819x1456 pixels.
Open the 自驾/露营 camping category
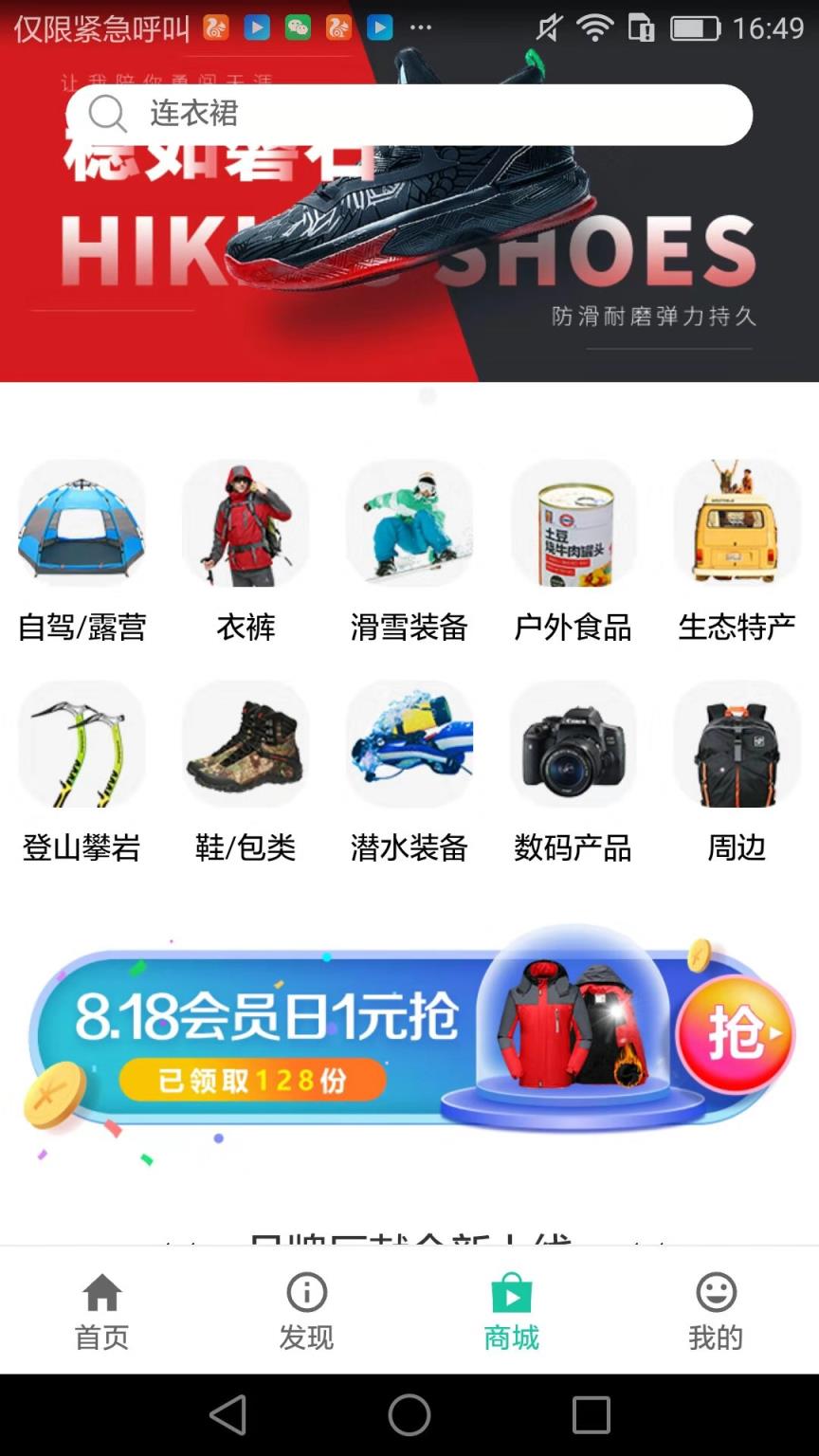(x=82, y=550)
